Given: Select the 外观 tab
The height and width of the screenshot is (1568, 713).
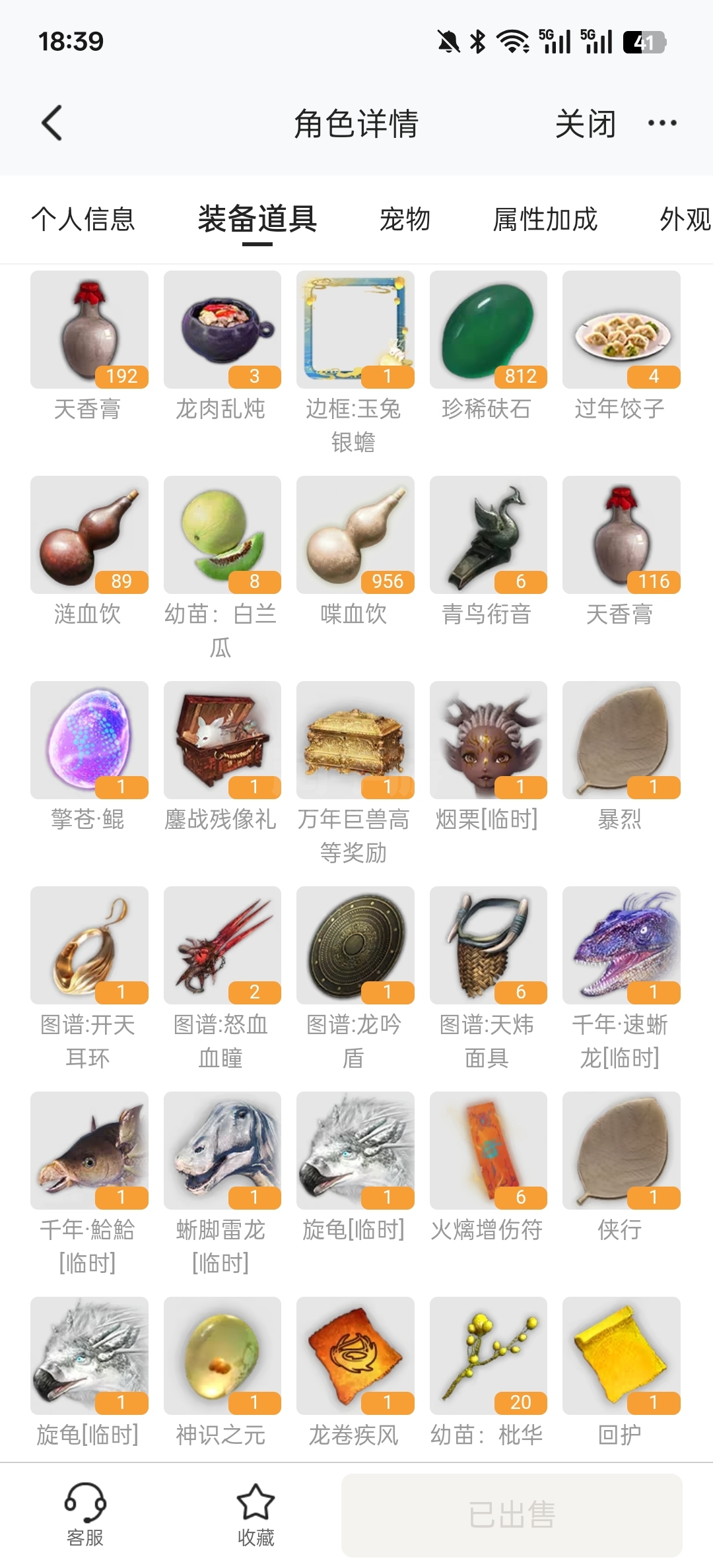Looking at the screenshot, I should 684,219.
